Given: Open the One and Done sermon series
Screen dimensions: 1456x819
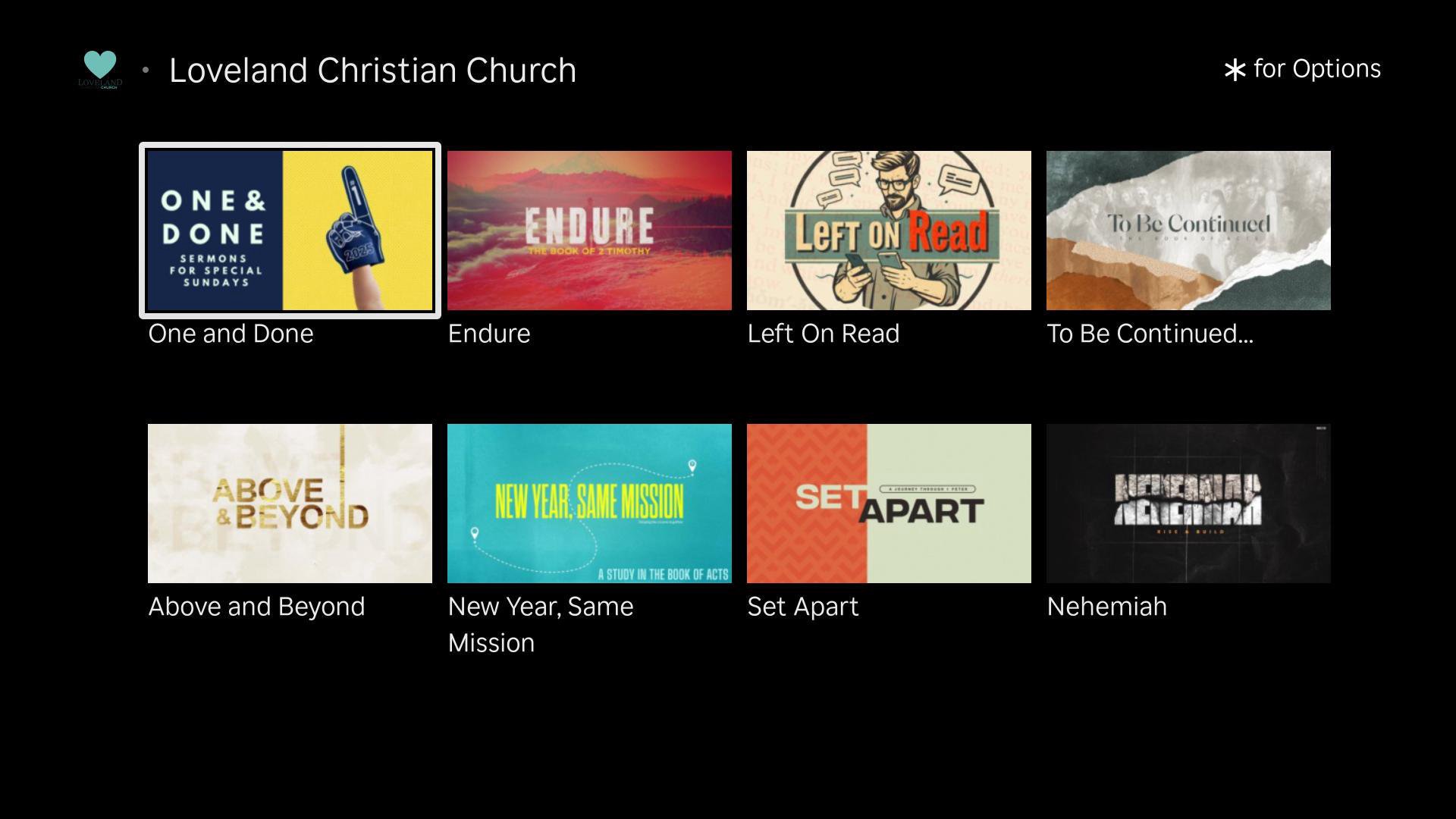Looking at the screenshot, I should pyautogui.click(x=290, y=231).
